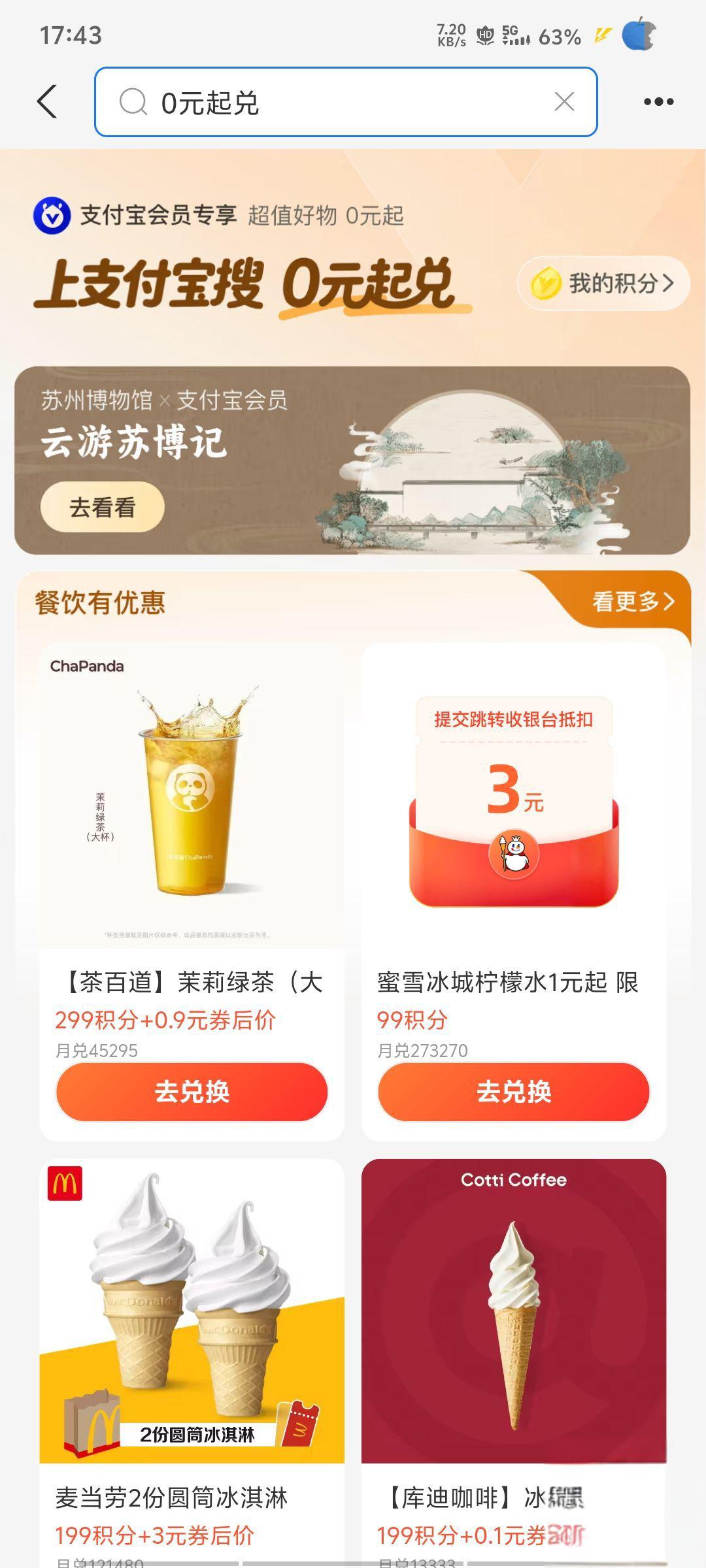
Task: Tap 去兑换 for 蜜雪冰城柠檬水 coupon
Action: click(513, 1092)
